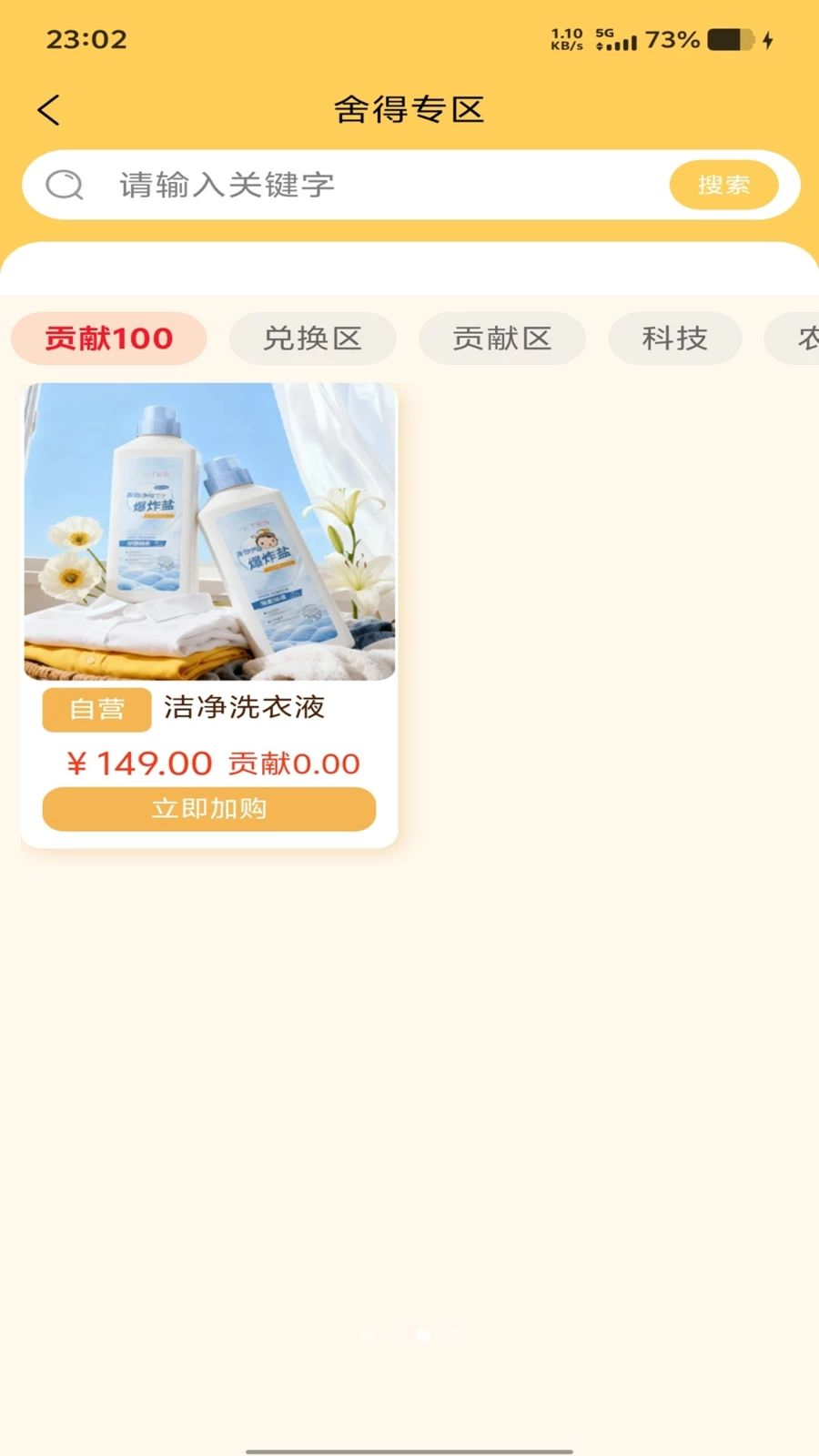Tap the 搜索 search button
Image resolution: width=819 pixels, height=1456 pixels.
(x=723, y=185)
